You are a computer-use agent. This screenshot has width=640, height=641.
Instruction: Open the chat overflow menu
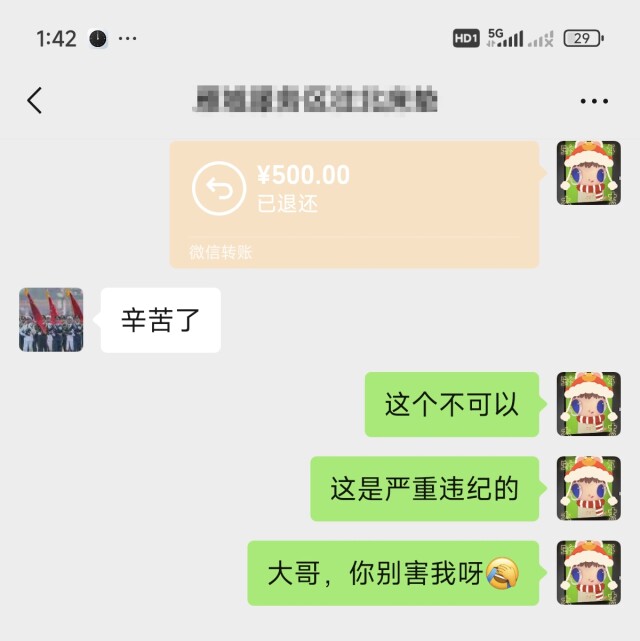[594, 101]
